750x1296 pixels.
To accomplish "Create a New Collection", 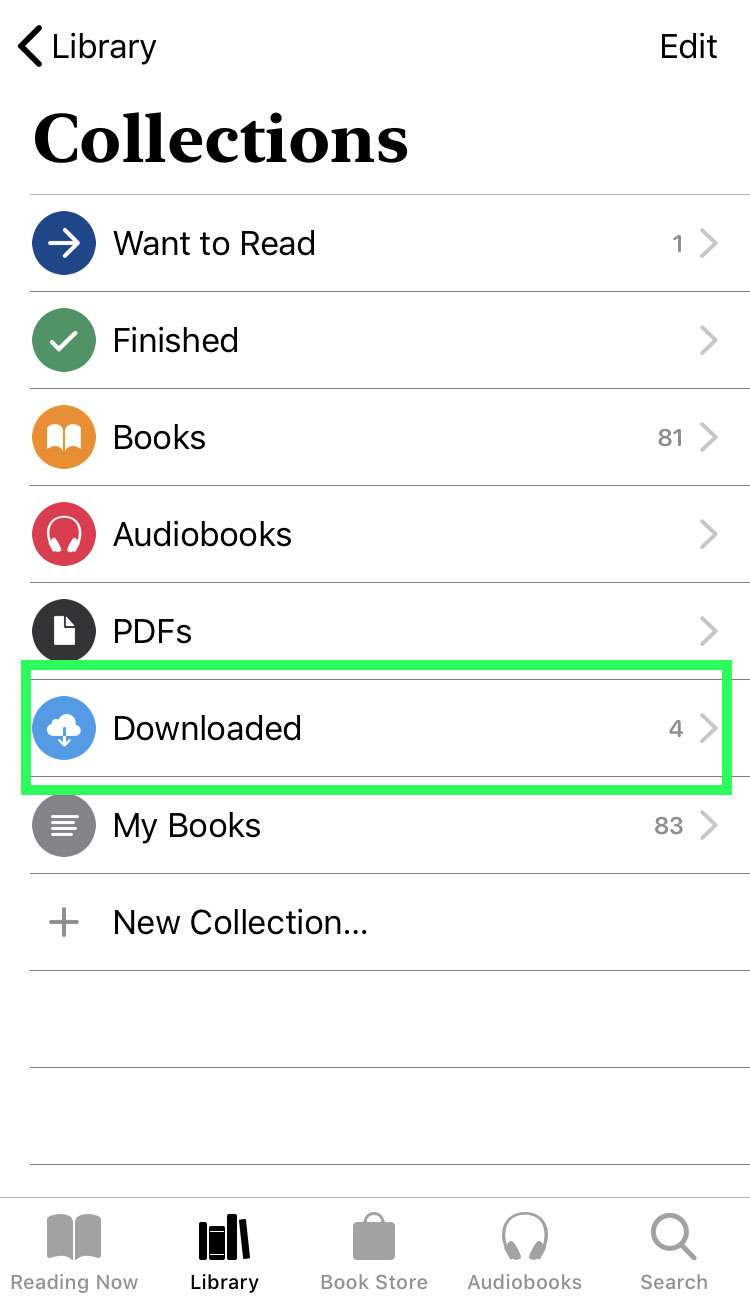I will pyautogui.click(x=240, y=922).
